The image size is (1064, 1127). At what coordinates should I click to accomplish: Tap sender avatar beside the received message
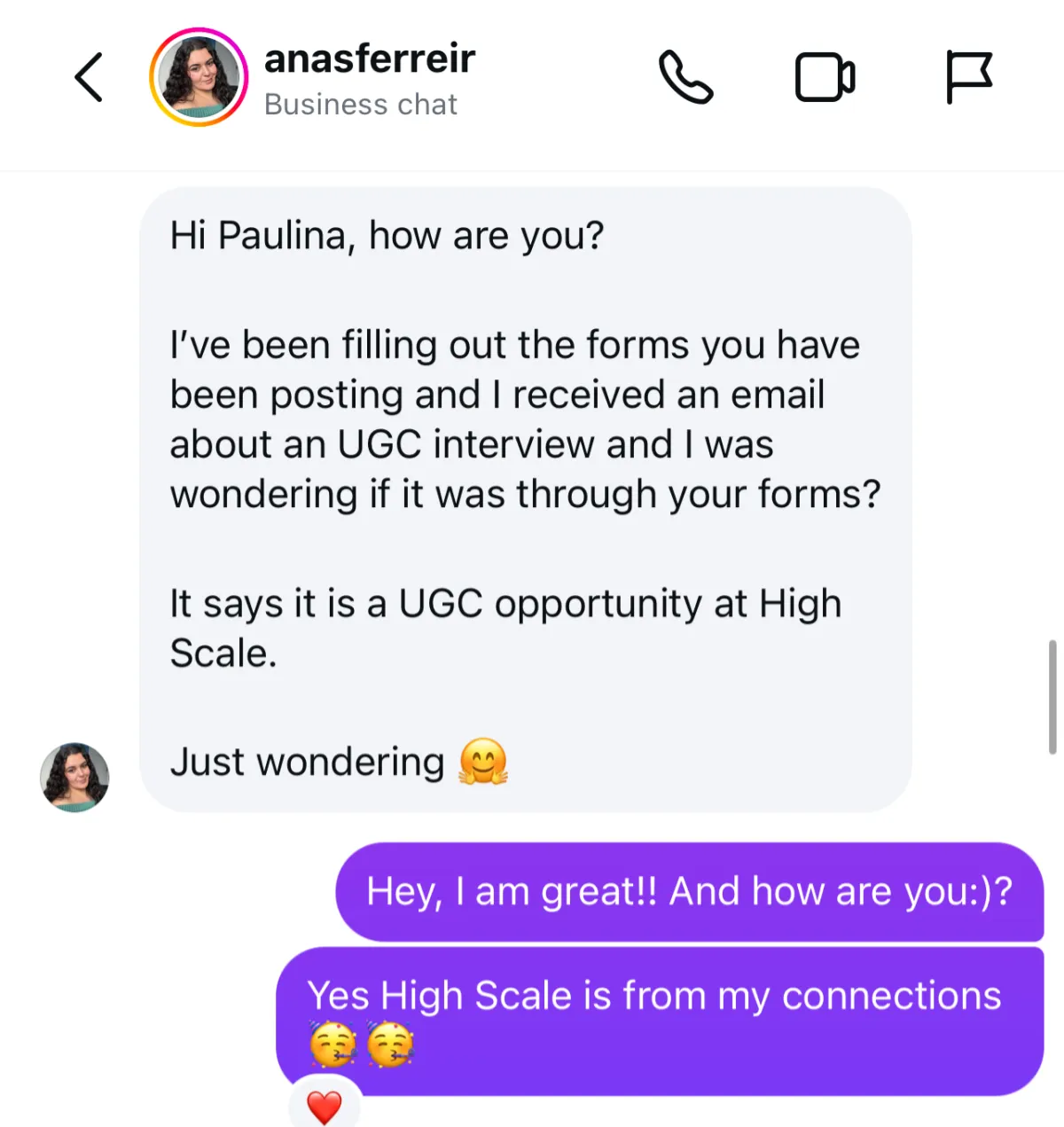coord(74,778)
